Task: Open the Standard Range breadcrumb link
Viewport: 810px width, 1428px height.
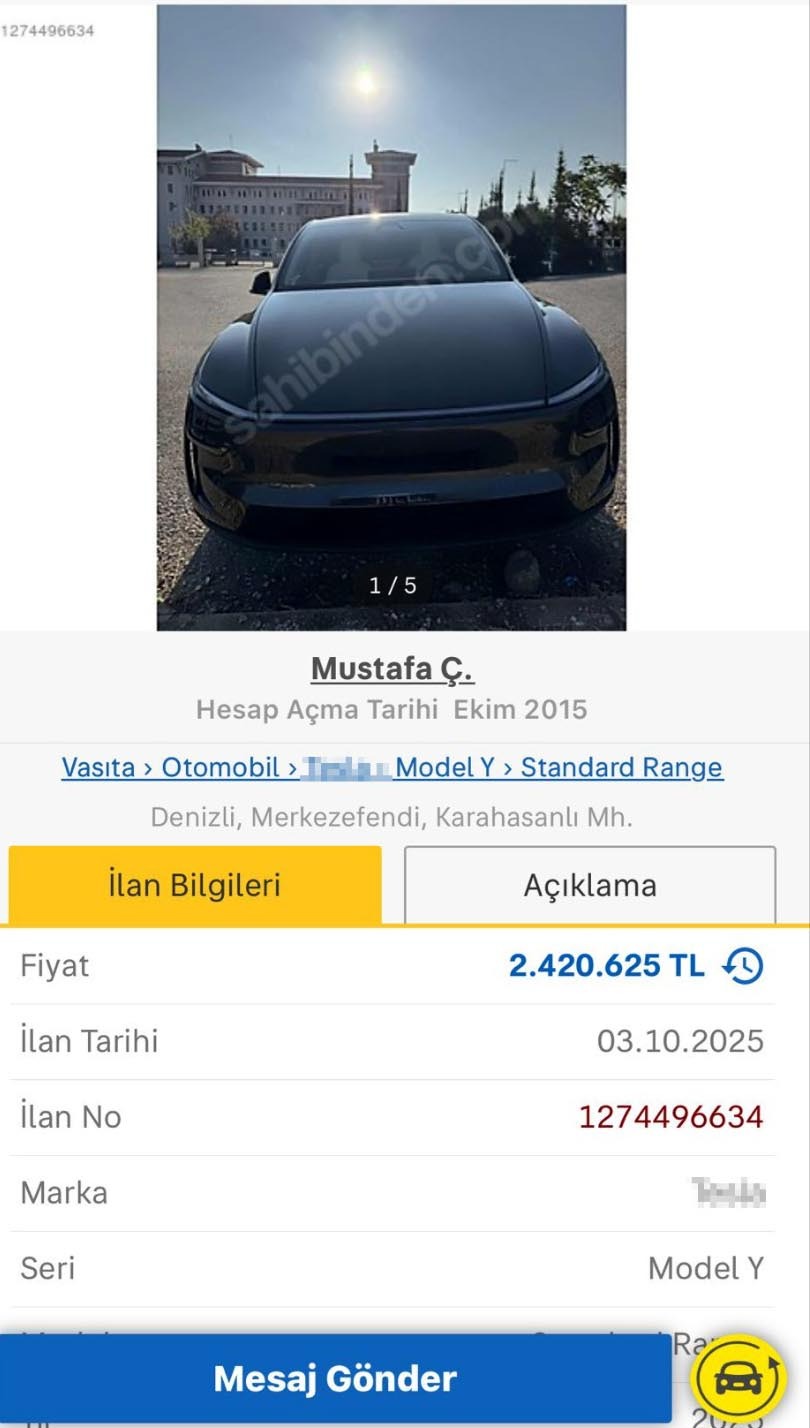Action: [620, 767]
